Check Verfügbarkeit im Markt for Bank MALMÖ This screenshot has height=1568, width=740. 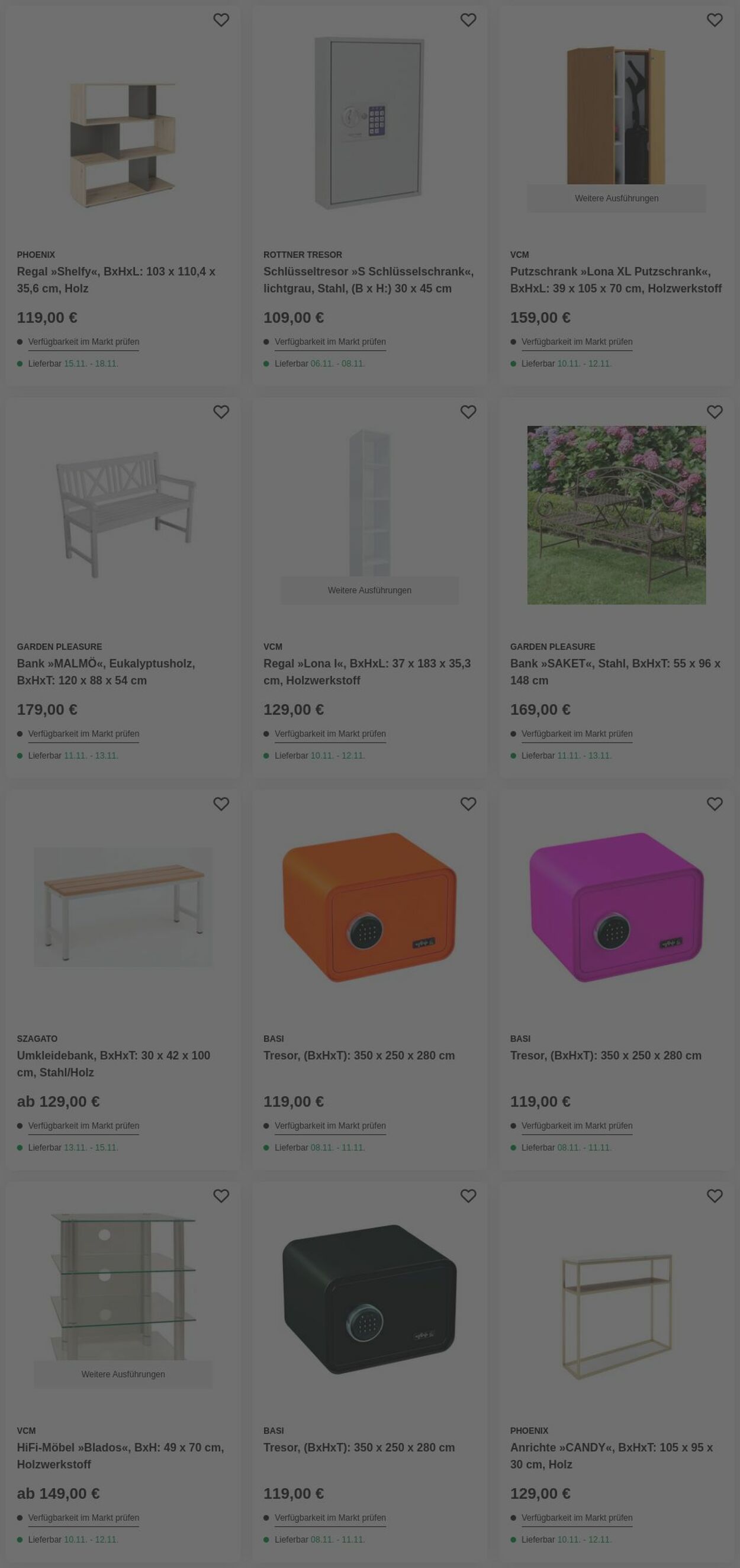83,734
